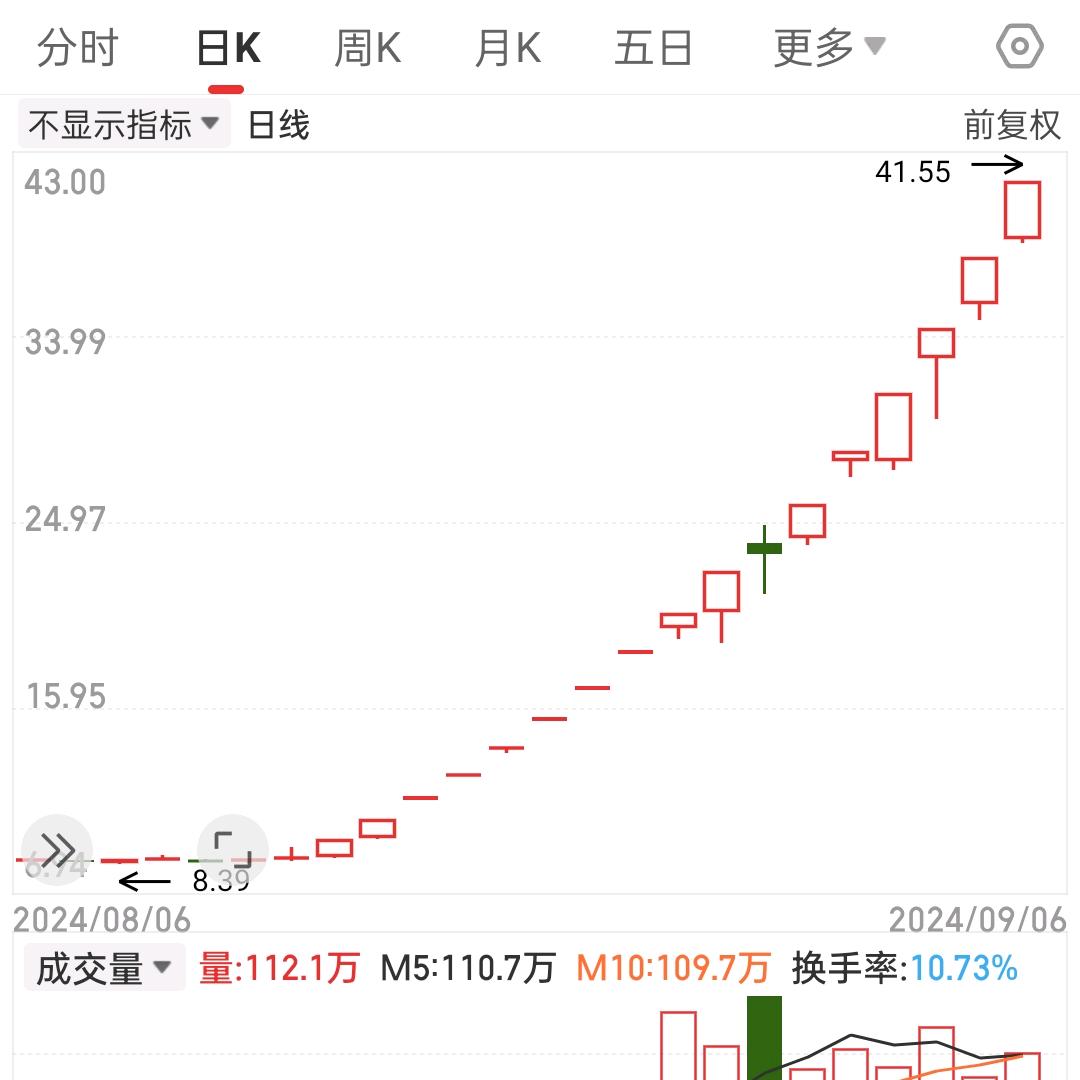The image size is (1080, 1080).
Task: Open chart settings hexagon icon
Action: pyautogui.click(x=1019, y=47)
